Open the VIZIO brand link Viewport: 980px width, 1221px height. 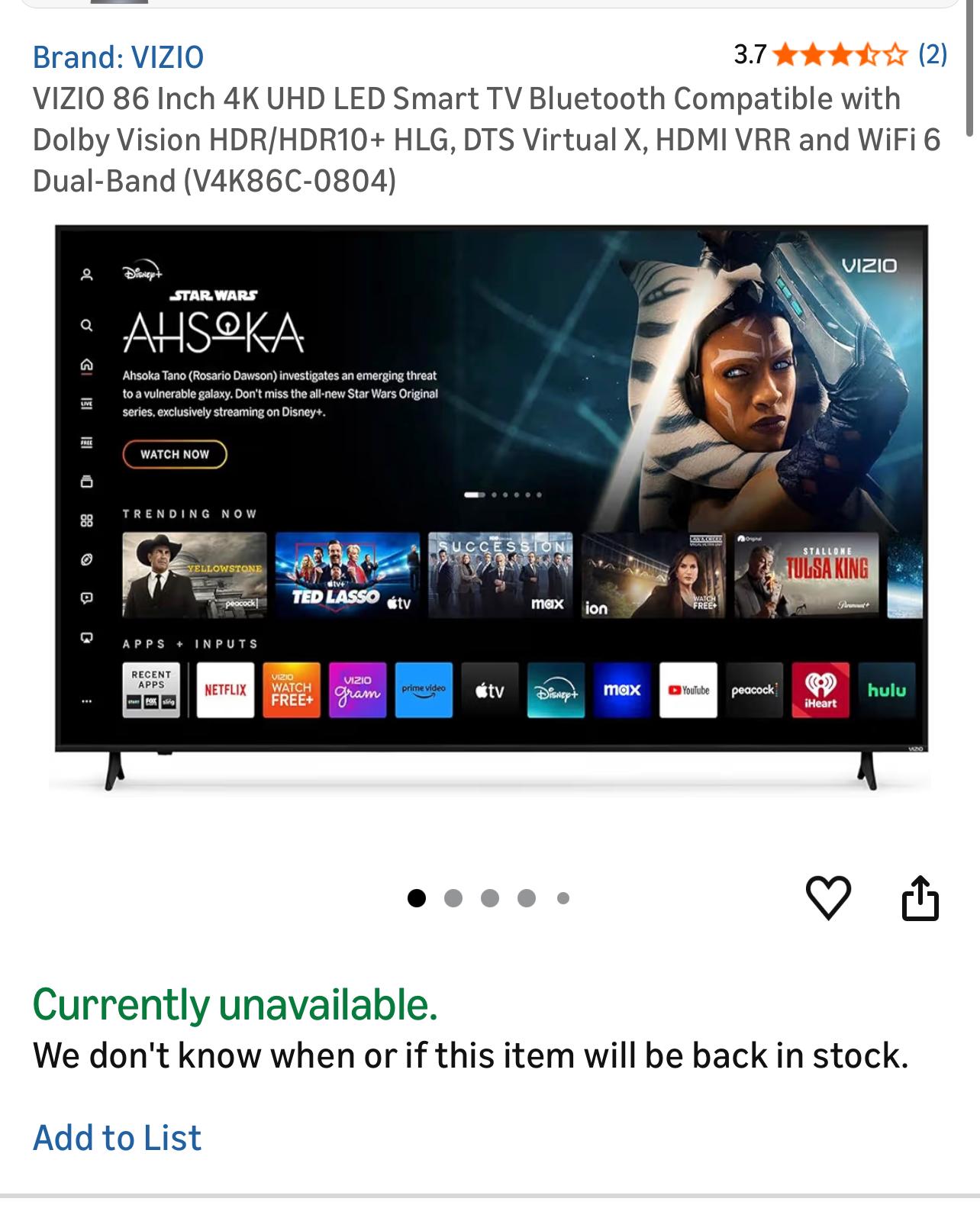click(x=118, y=57)
